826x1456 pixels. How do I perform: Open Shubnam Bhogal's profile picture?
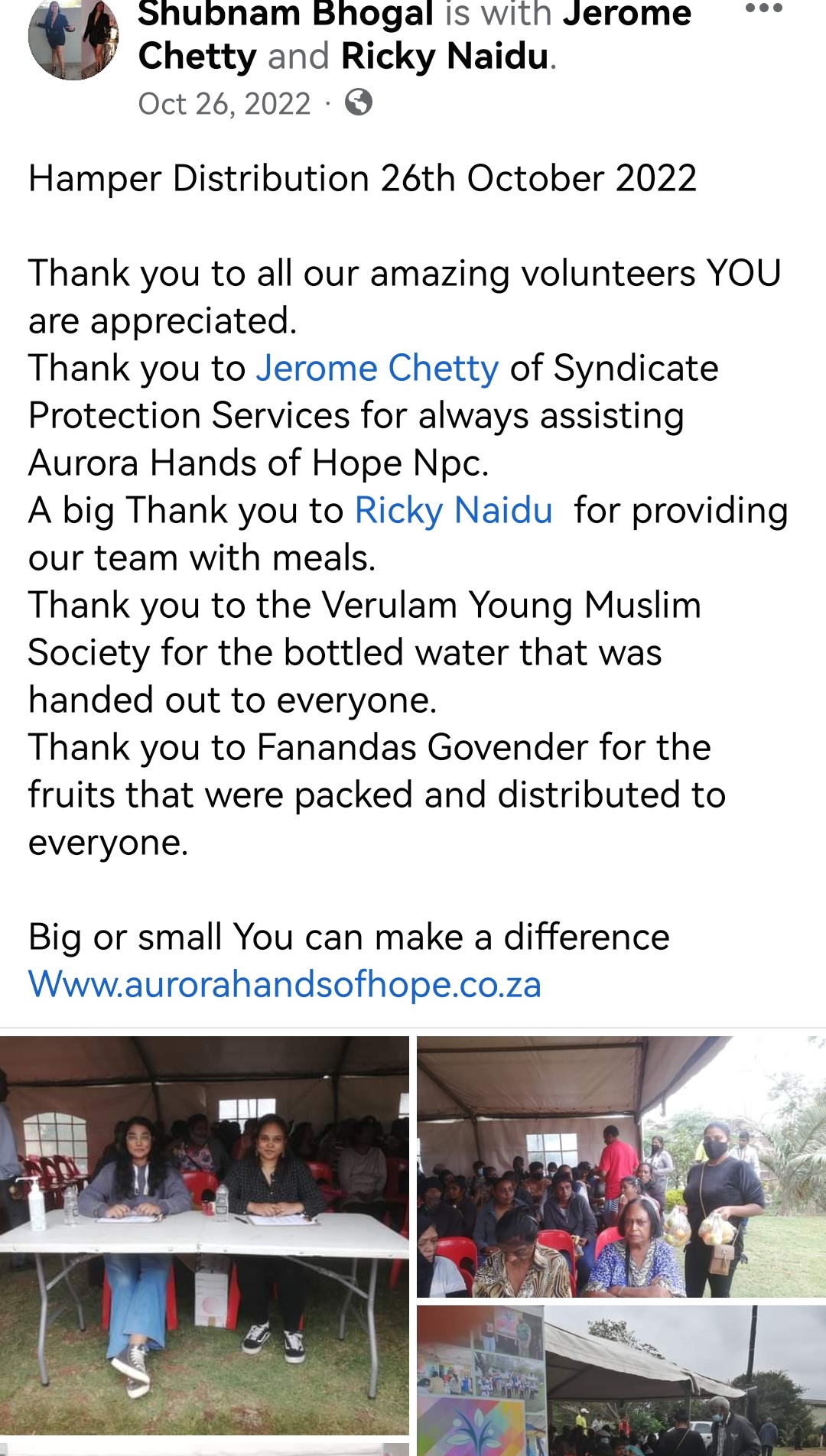coord(73,38)
